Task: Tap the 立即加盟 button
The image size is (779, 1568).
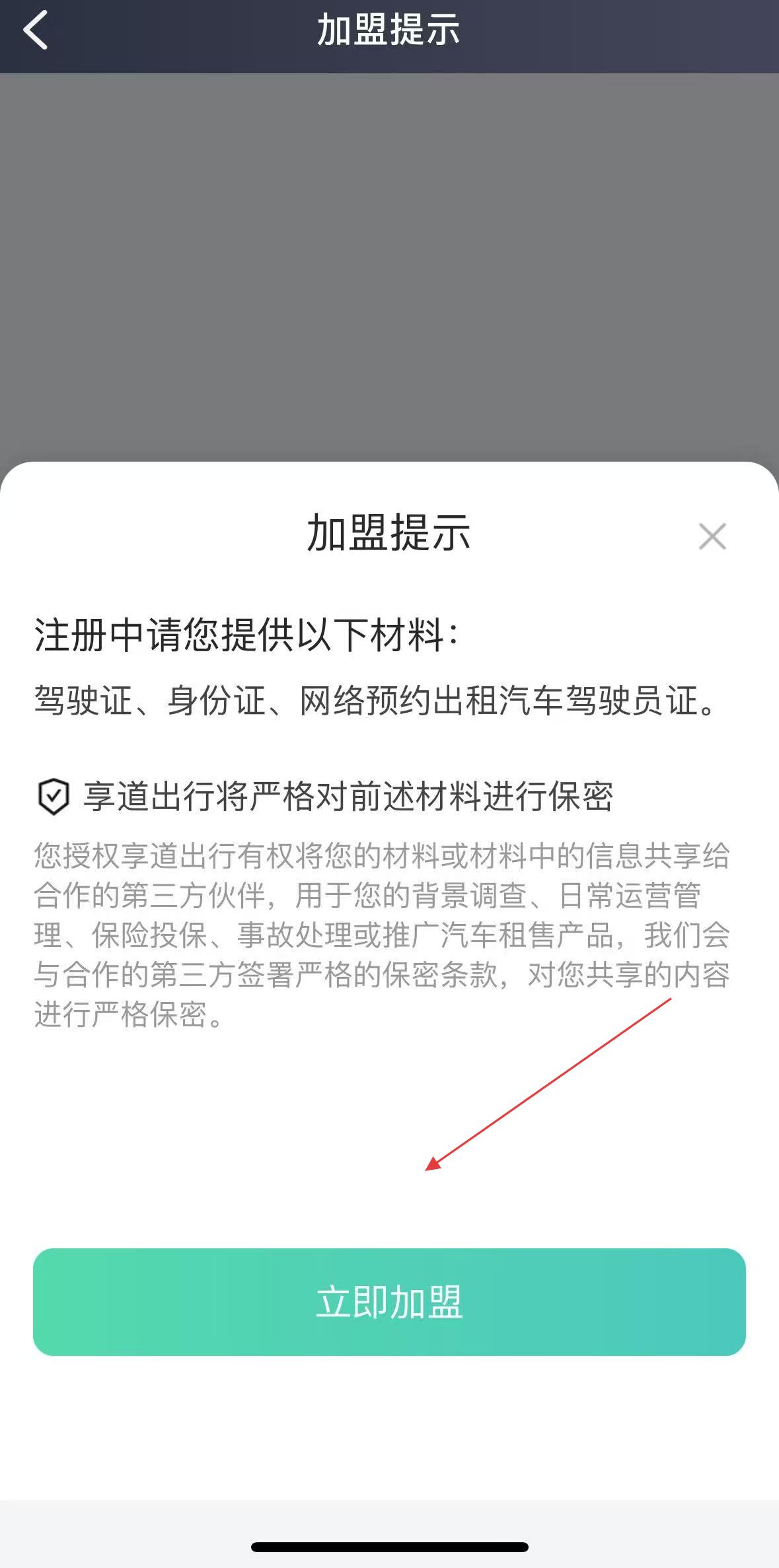Action: 389,1302
